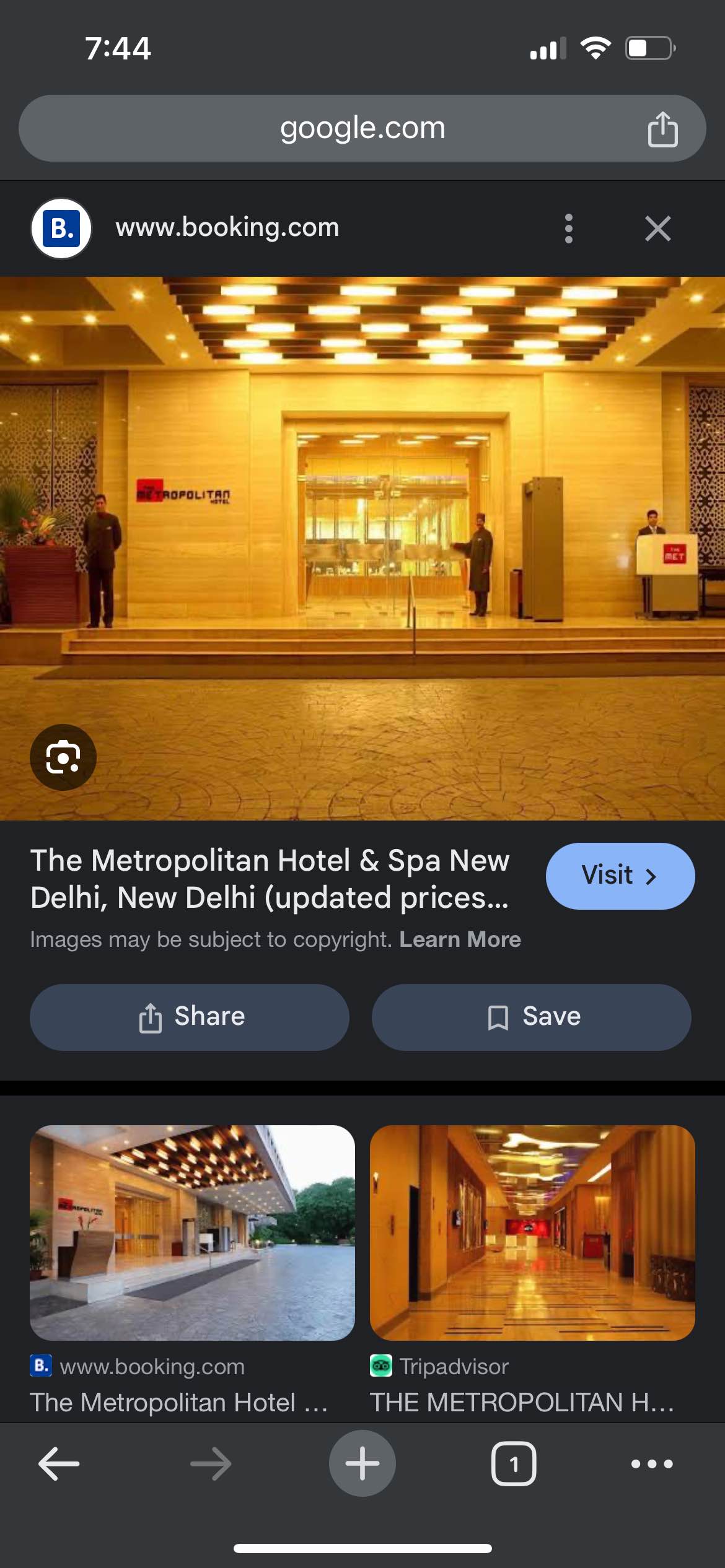This screenshot has width=725, height=1568.
Task: Open the Tripadvisor Metropolitan Hotel thumbnail
Action: 532,1232
